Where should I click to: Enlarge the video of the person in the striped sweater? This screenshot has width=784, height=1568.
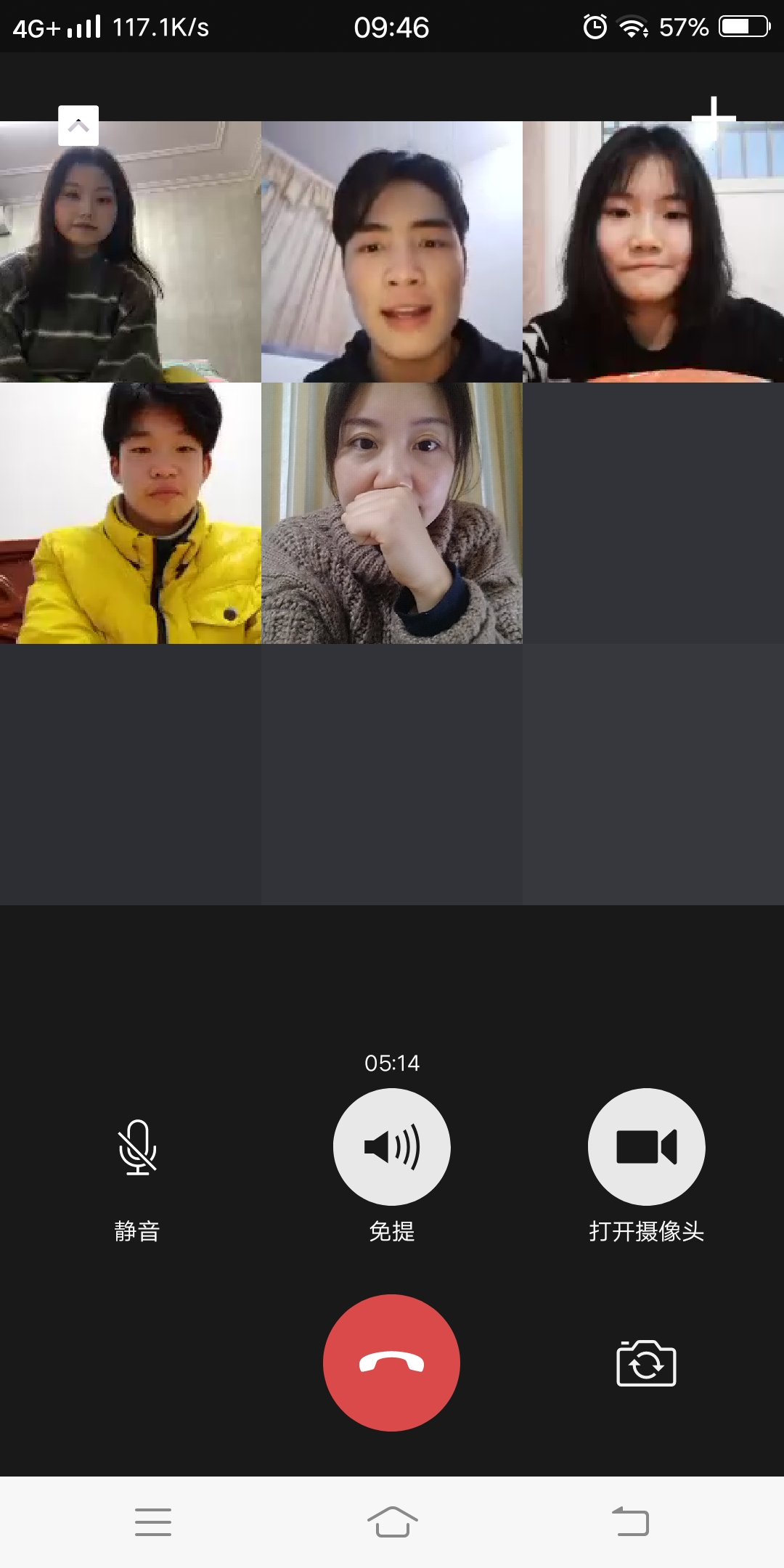[131, 252]
